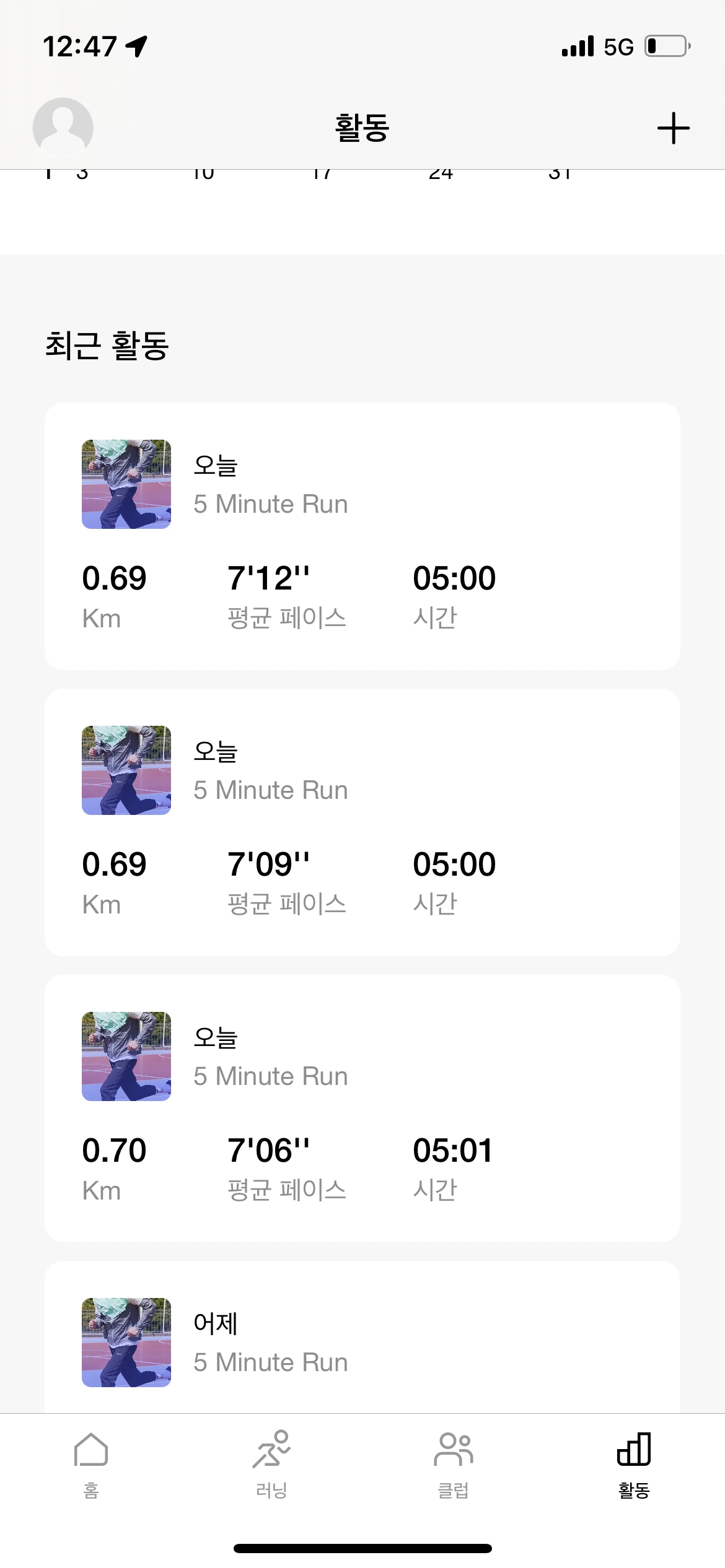Open the profile avatar
The height and width of the screenshot is (1568, 725).
coord(63,128)
